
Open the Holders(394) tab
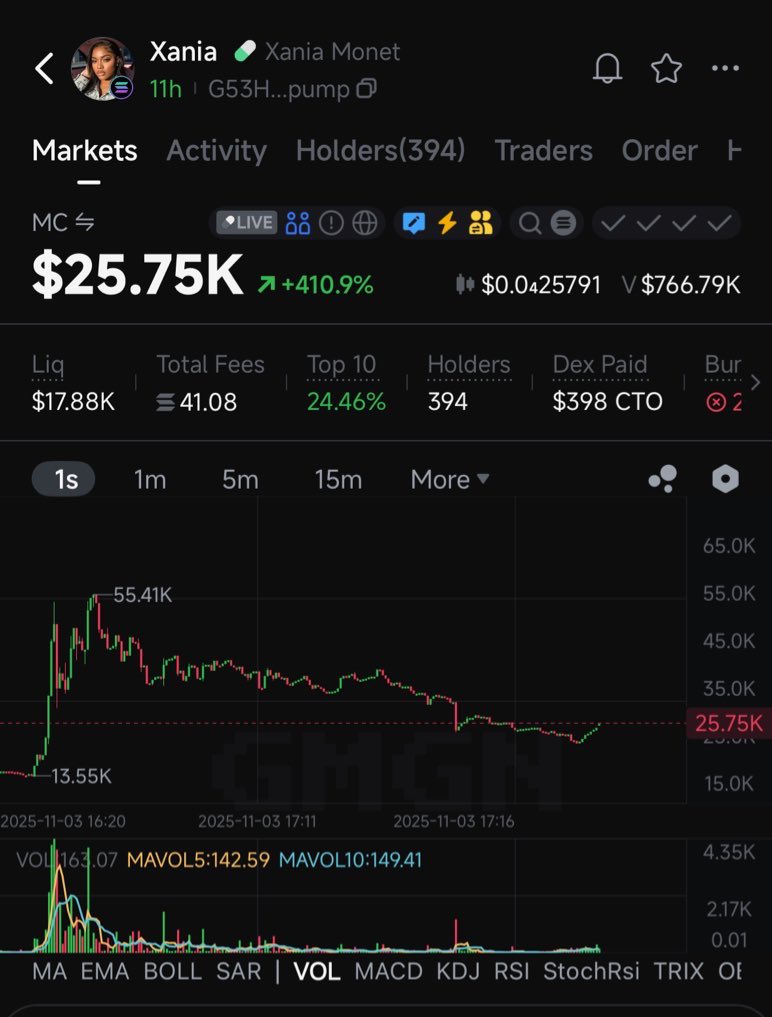point(380,151)
